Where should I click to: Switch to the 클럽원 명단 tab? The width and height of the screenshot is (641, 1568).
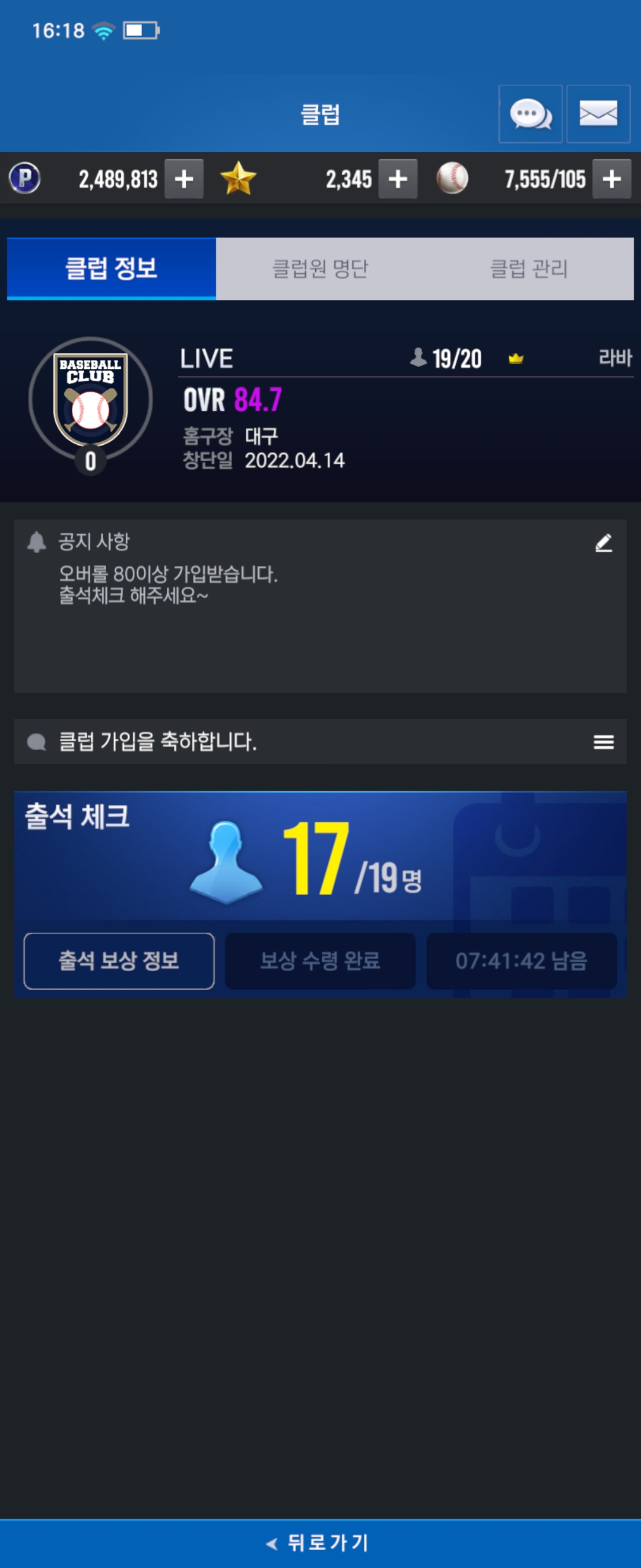320,268
